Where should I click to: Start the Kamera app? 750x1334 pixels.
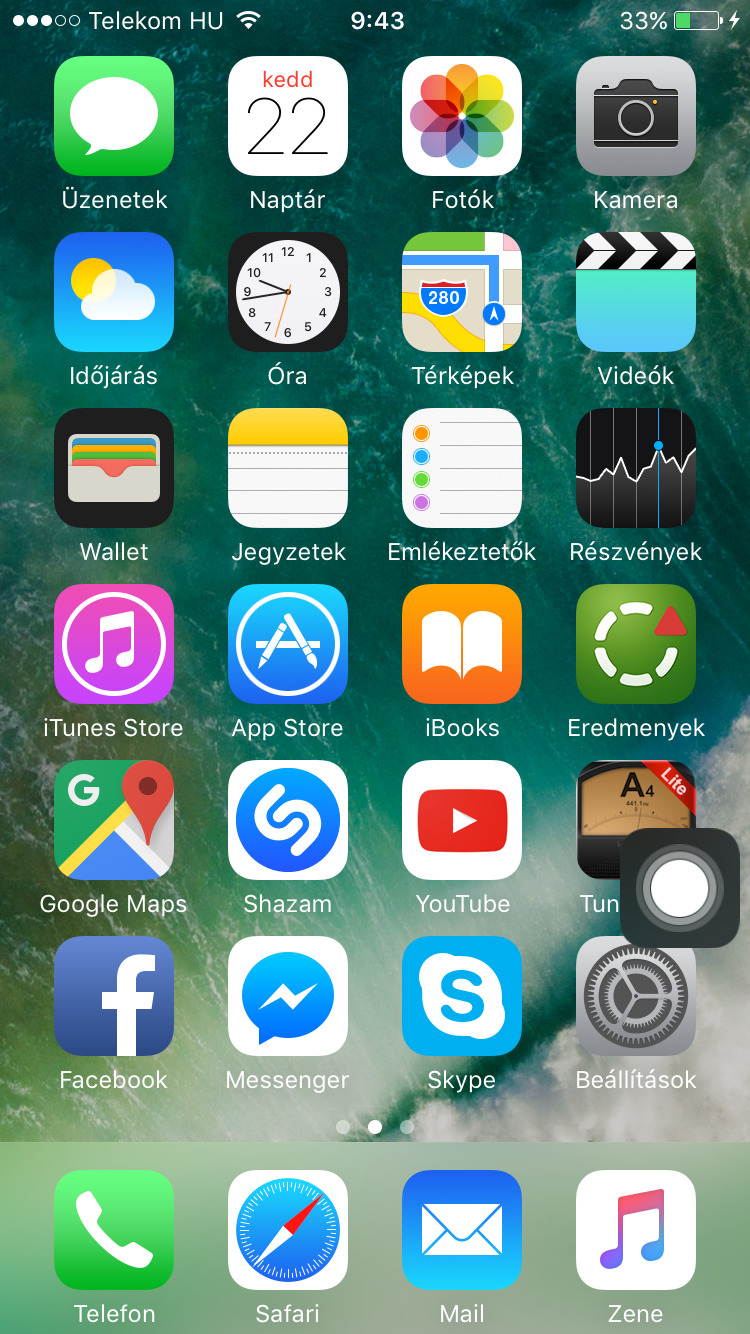coord(636,116)
